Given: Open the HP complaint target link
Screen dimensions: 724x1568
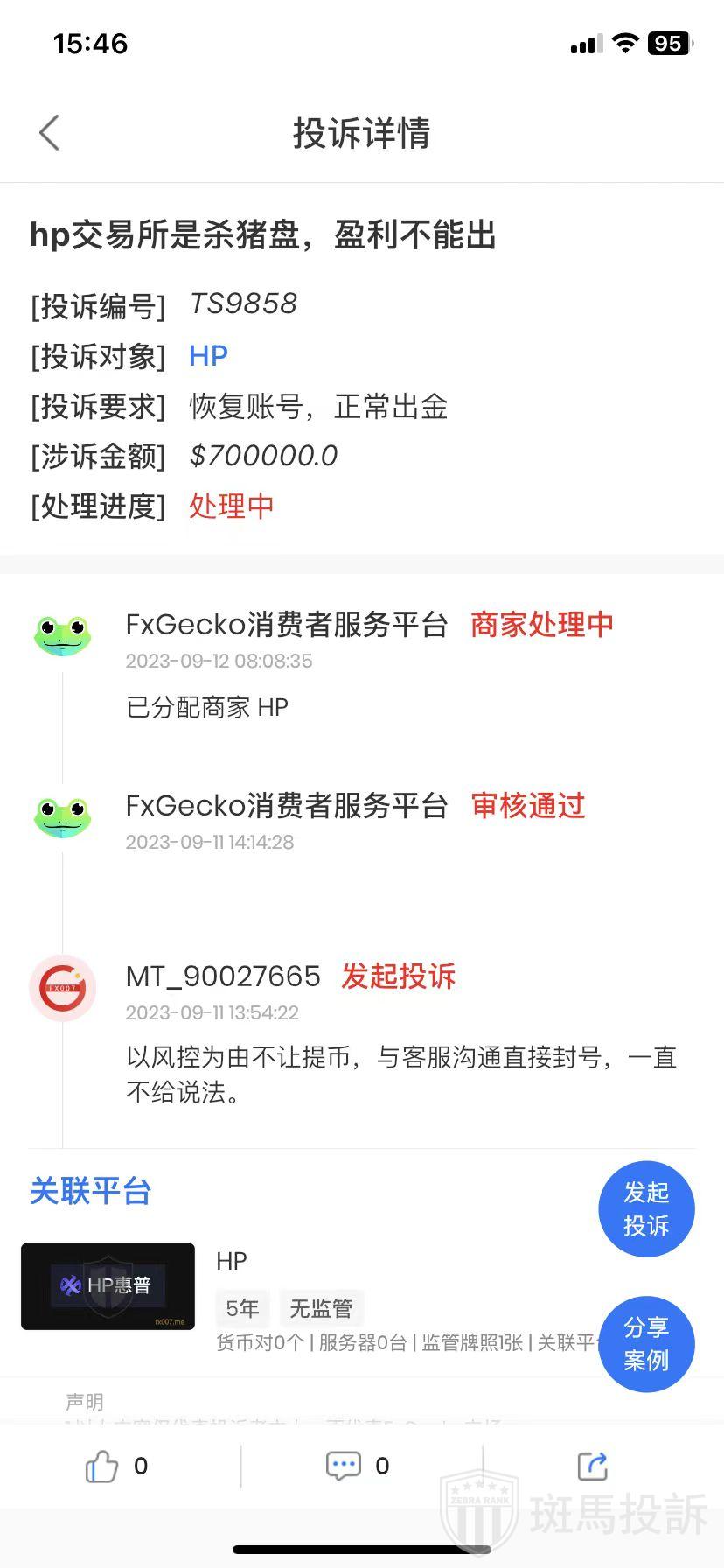Looking at the screenshot, I should [208, 356].
